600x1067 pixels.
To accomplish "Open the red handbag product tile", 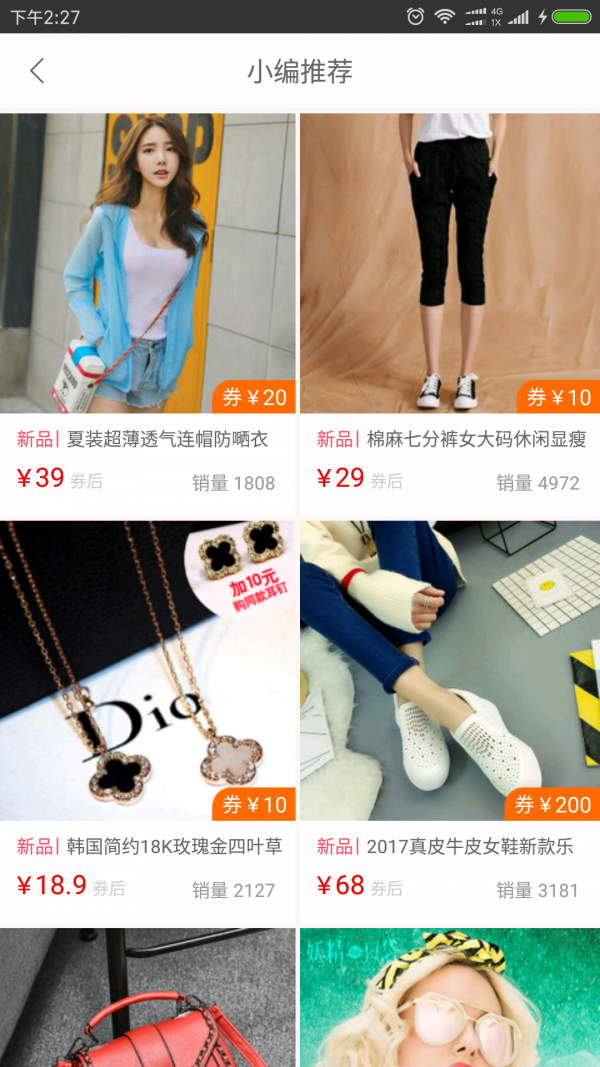I will [x=148, y=1000].
